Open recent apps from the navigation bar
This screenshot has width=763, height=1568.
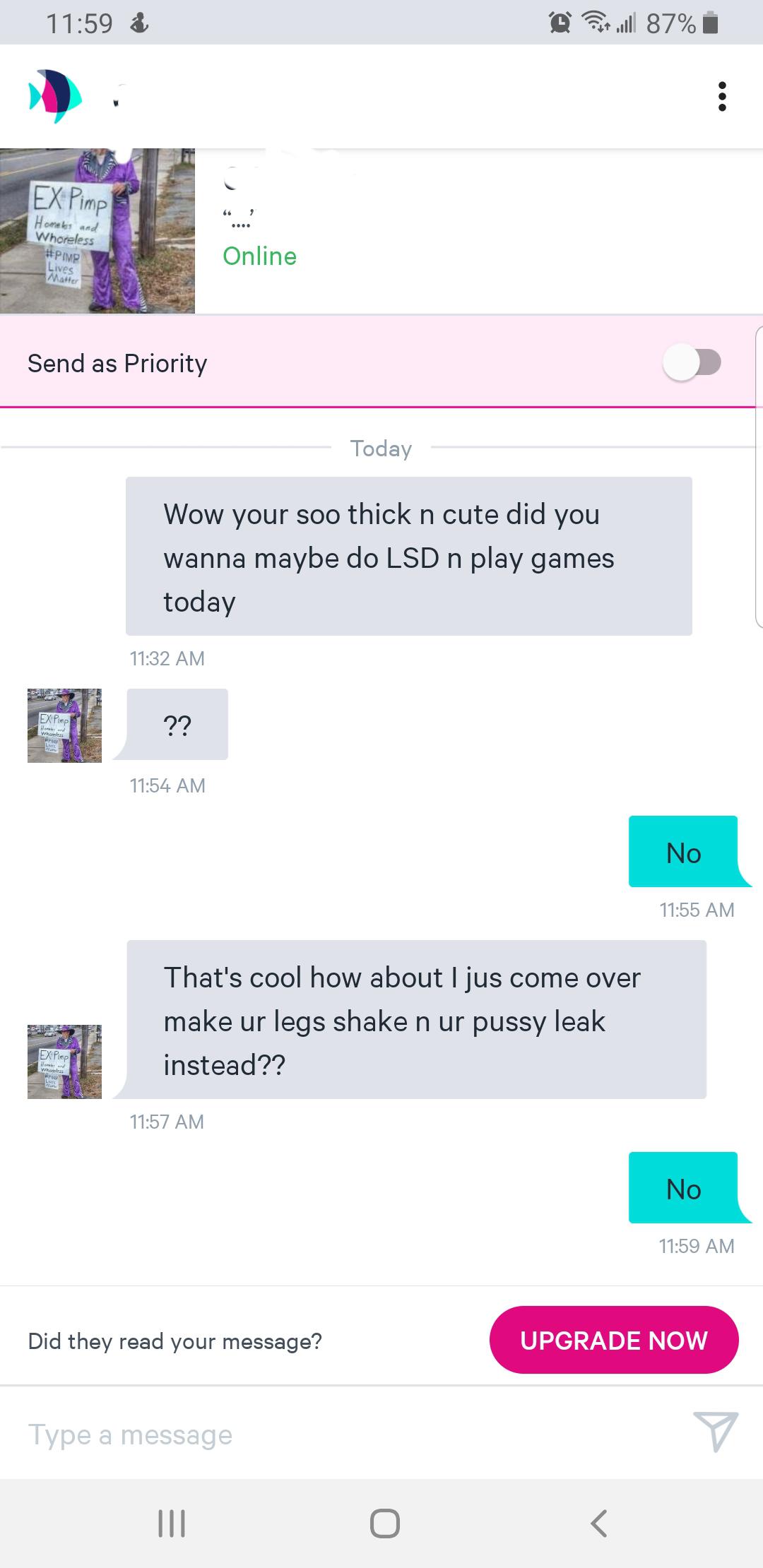click(x=172, y=1523)
